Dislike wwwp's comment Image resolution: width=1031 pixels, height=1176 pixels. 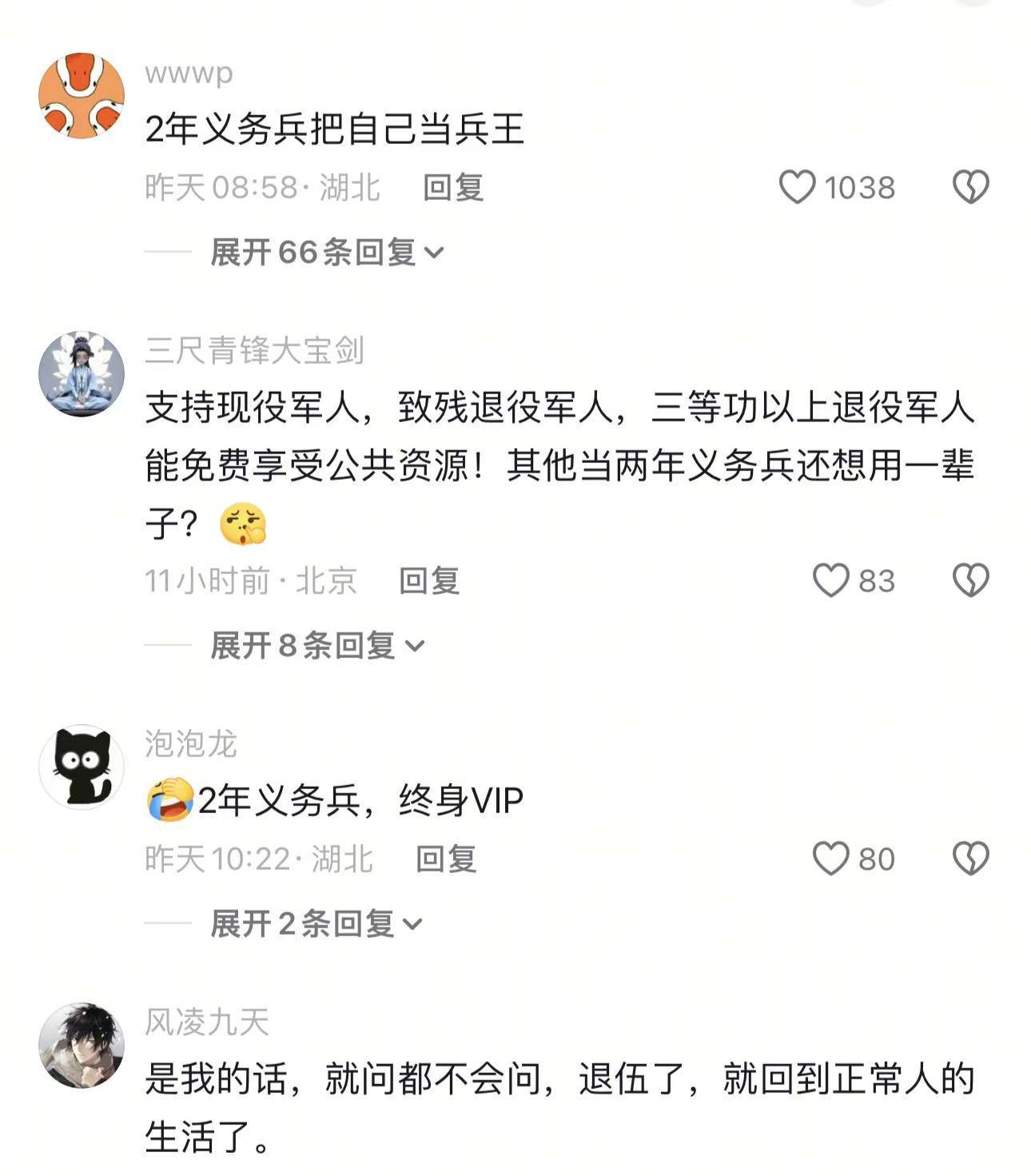click(970, 187)
